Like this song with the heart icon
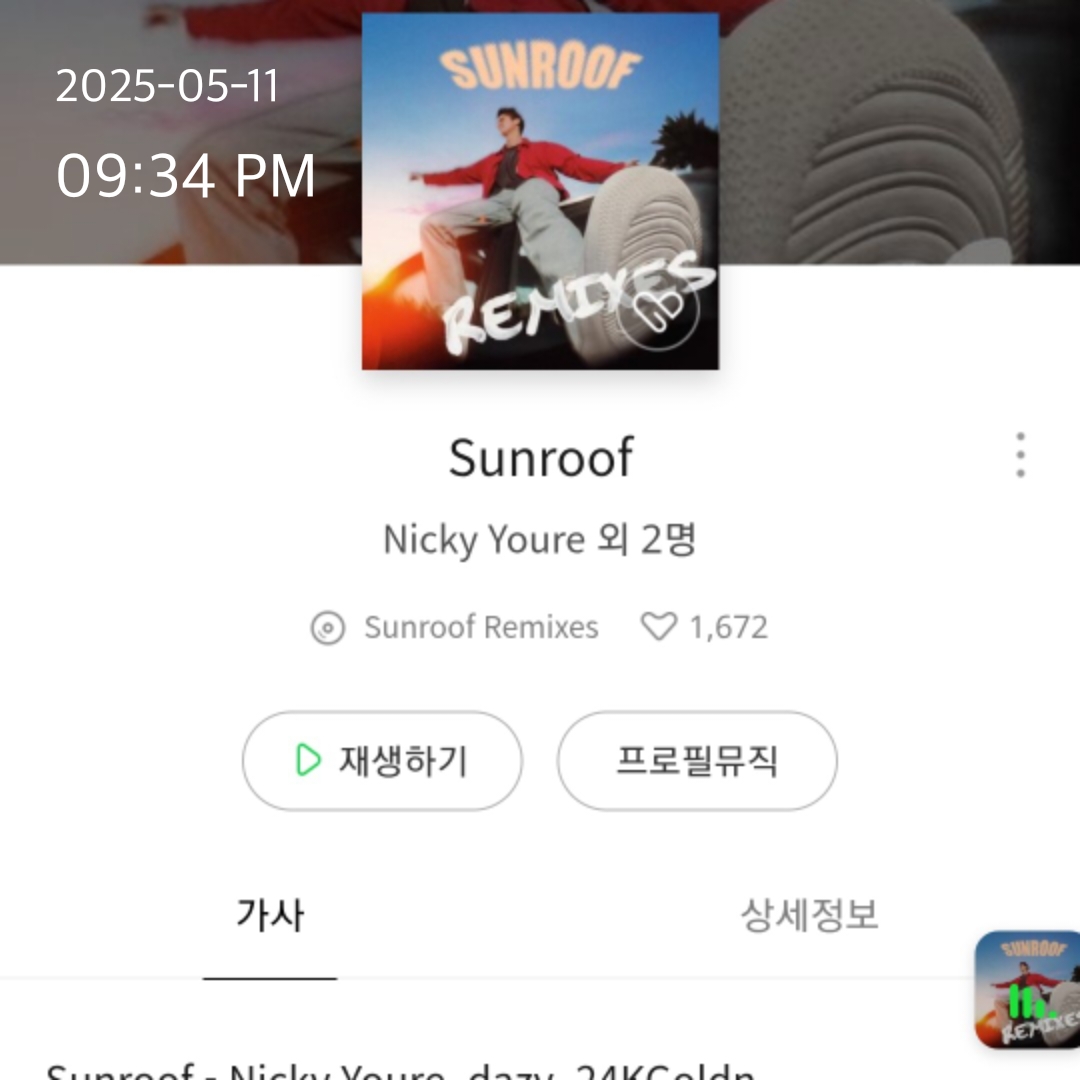The width and height of the screenshot is (1080, 1080). pyautogui.click(x=659, y=628)
